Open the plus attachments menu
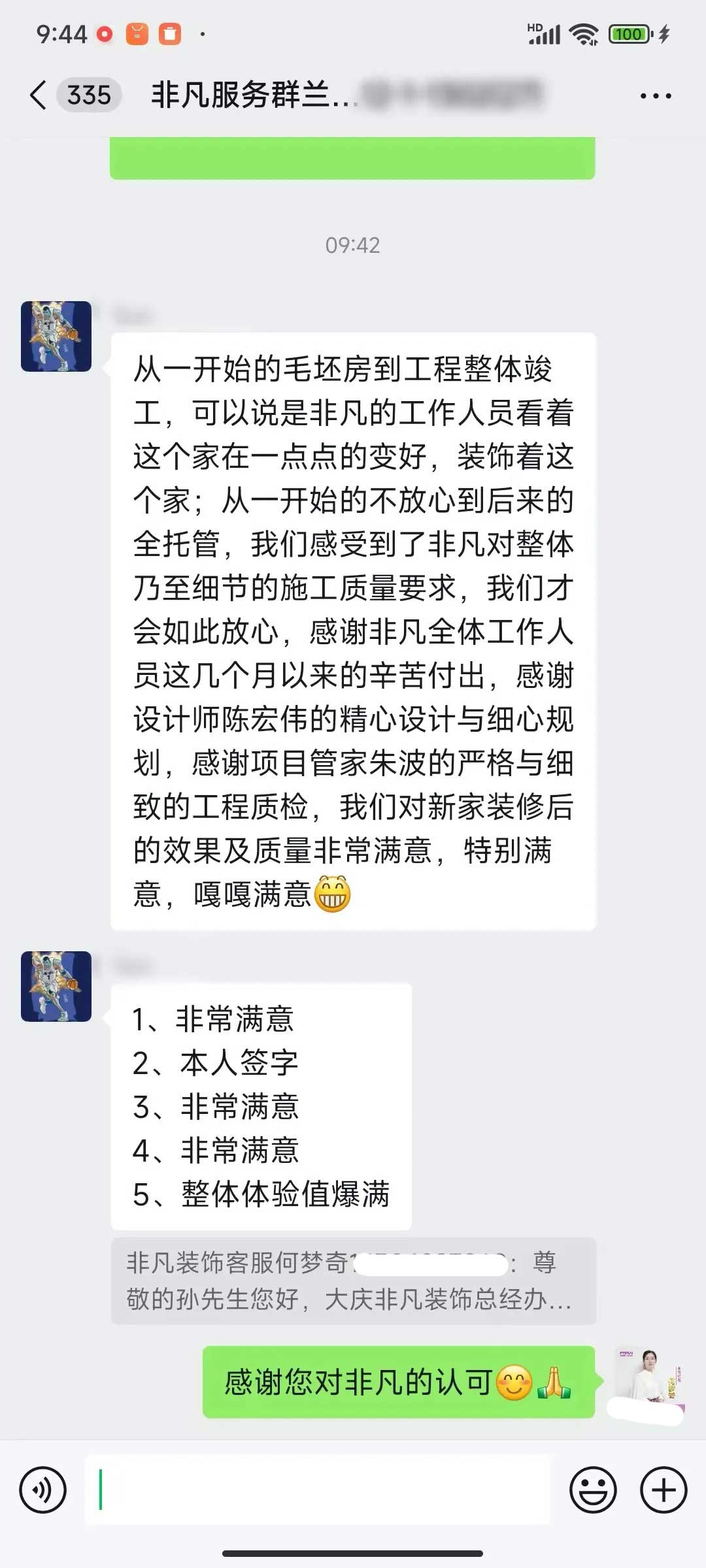Viewport: 706px width, 1568px height. point(663,1490)
